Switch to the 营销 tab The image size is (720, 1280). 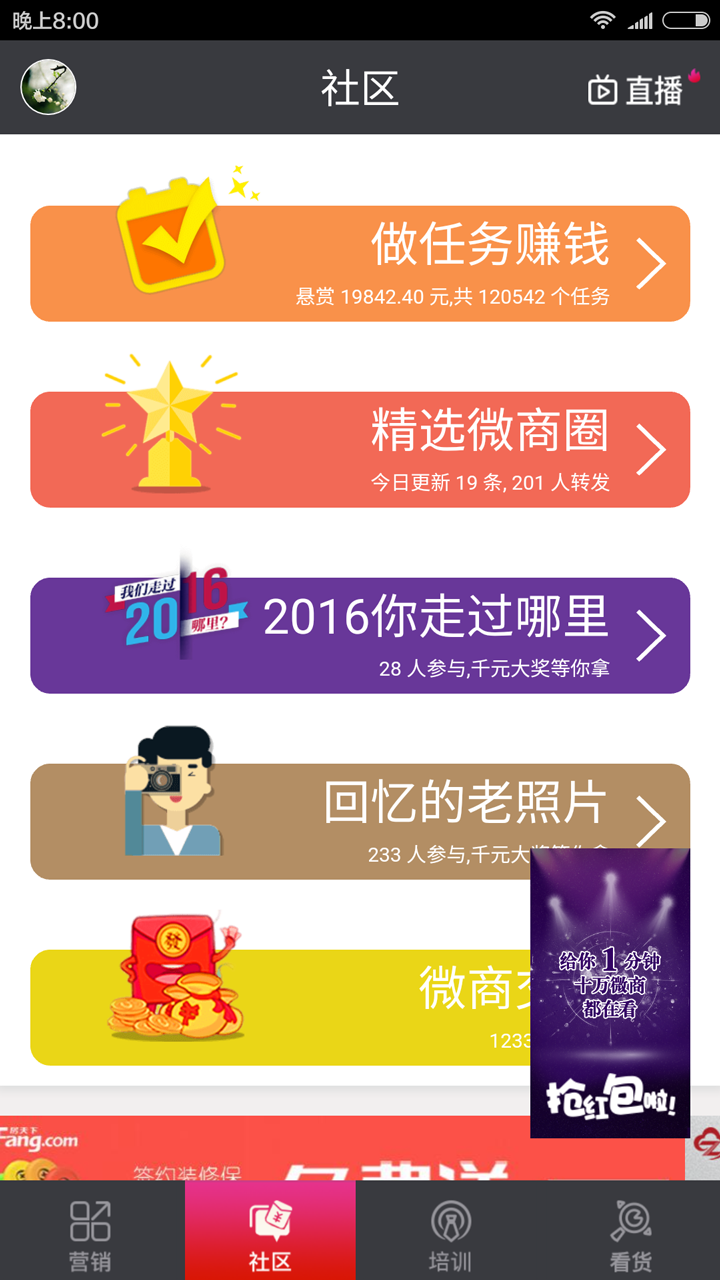pos(90,1232)
